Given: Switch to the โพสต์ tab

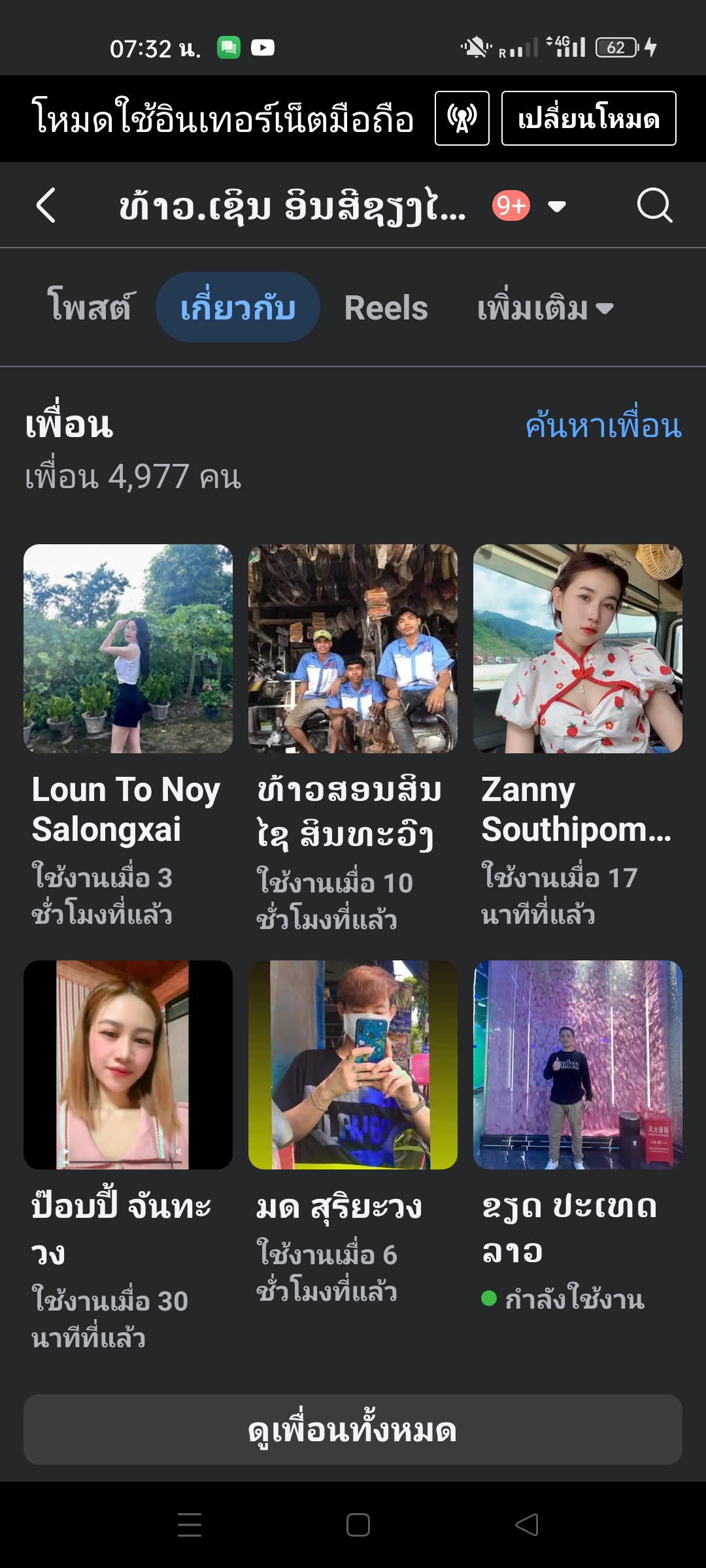Looking at the screenshot, I should tap(90, 307).
